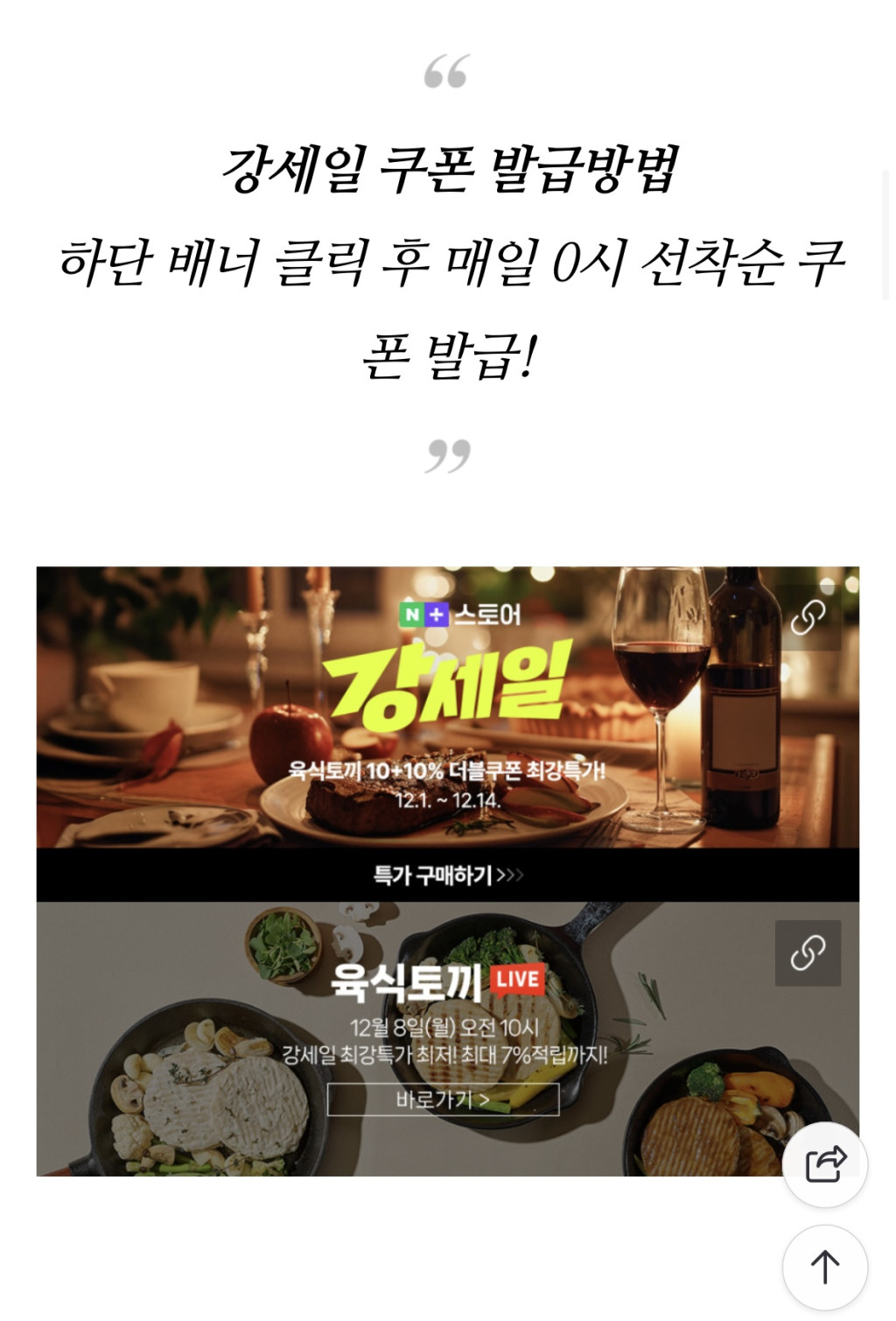The image size is (896, 1321).
Task: Tap the link icon on the 강세일 banner
Action: tap(808, 618)
